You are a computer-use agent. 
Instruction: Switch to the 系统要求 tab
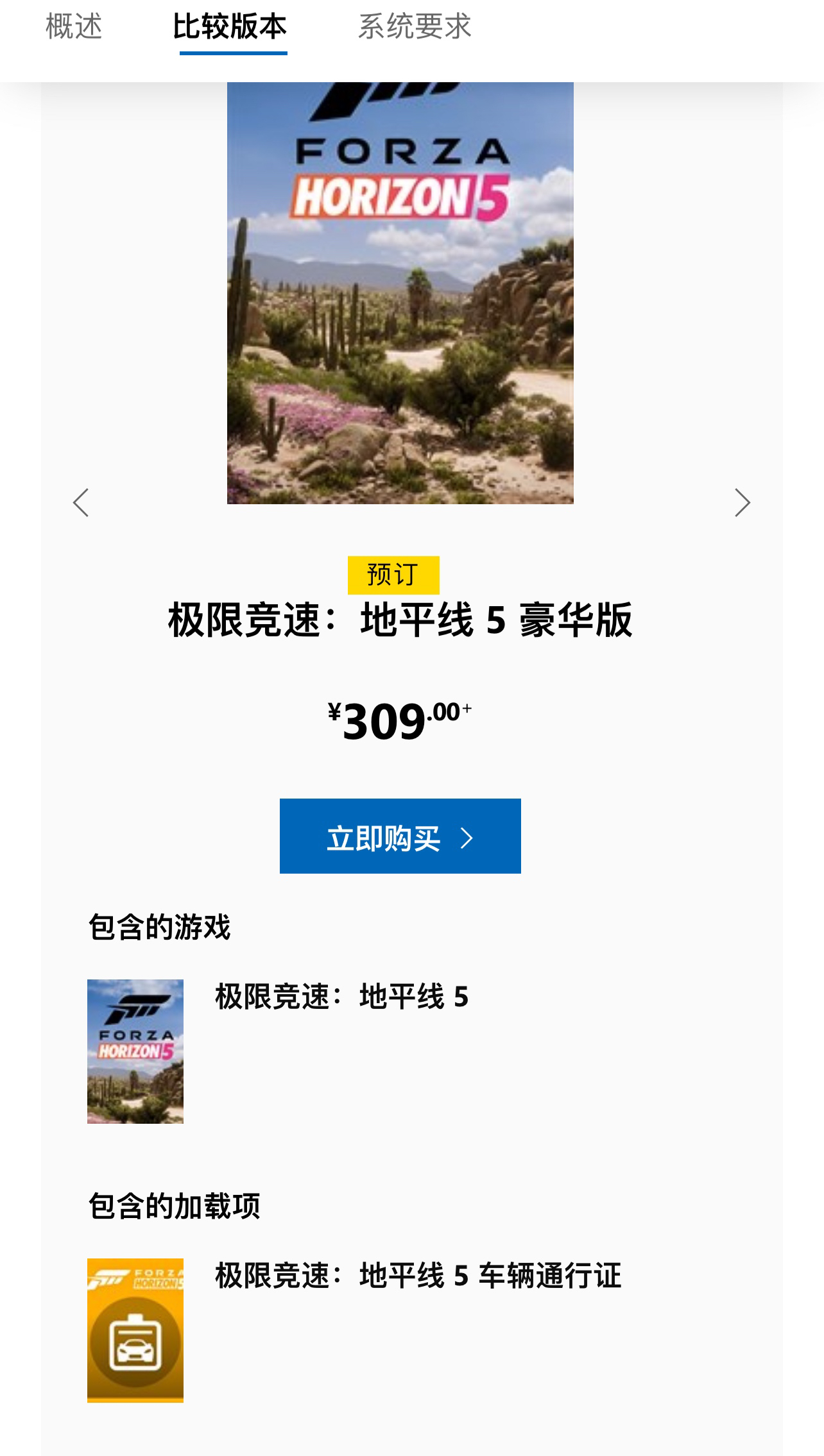point(415,27)
